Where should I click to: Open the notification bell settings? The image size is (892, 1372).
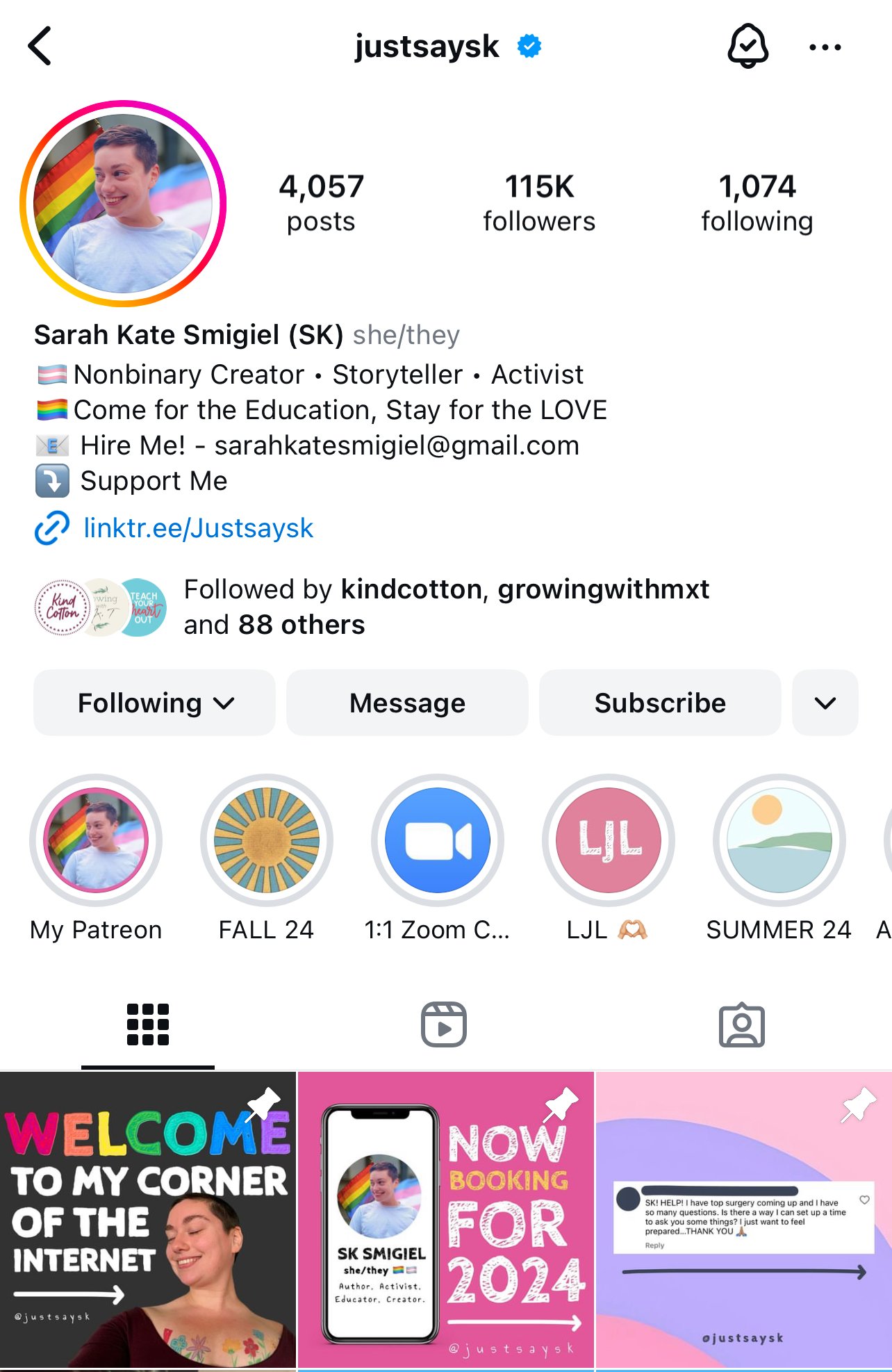(748, 47)
